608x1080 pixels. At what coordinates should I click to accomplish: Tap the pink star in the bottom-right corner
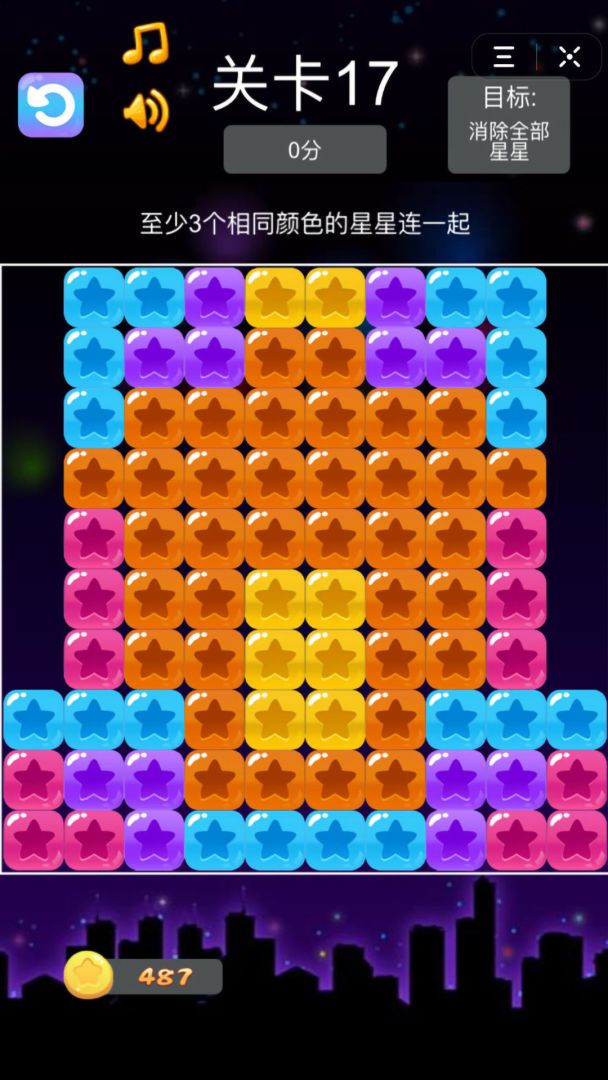pos(576,840)
